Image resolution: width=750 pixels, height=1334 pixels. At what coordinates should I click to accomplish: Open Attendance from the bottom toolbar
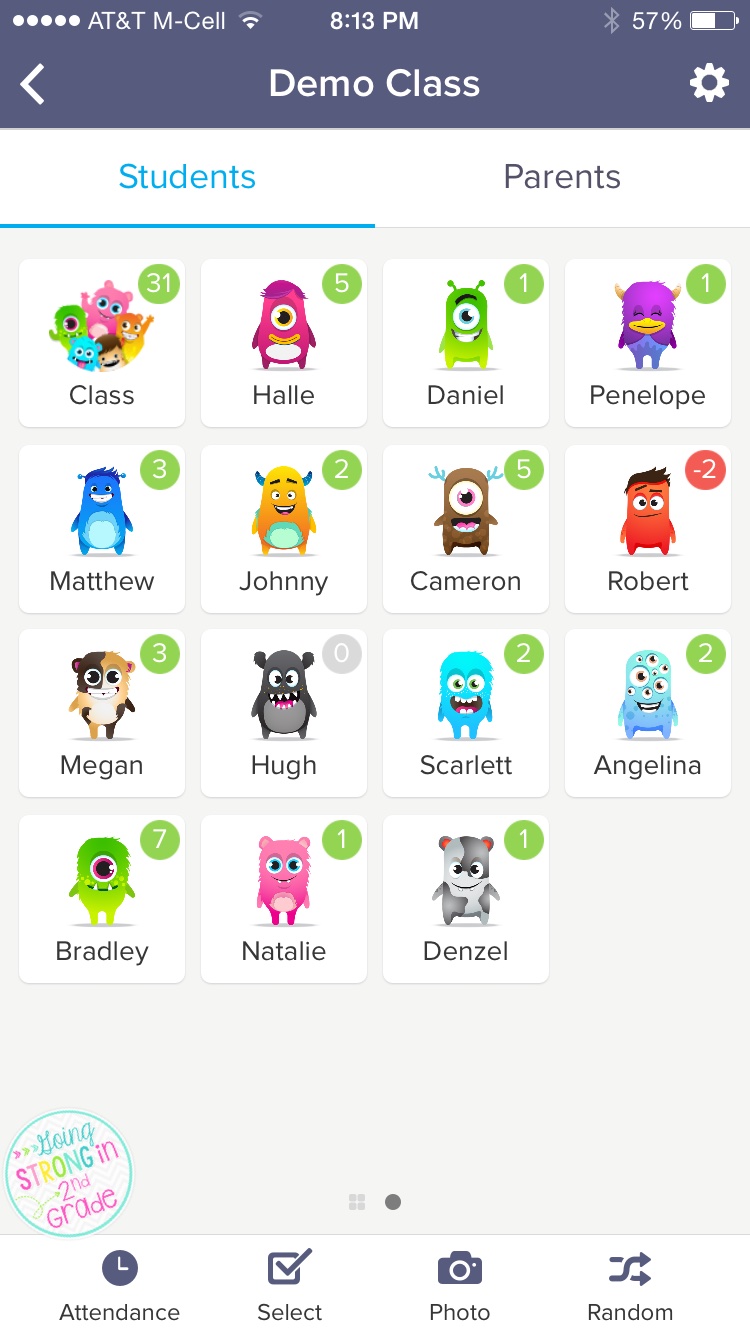tap(120, 1285)
